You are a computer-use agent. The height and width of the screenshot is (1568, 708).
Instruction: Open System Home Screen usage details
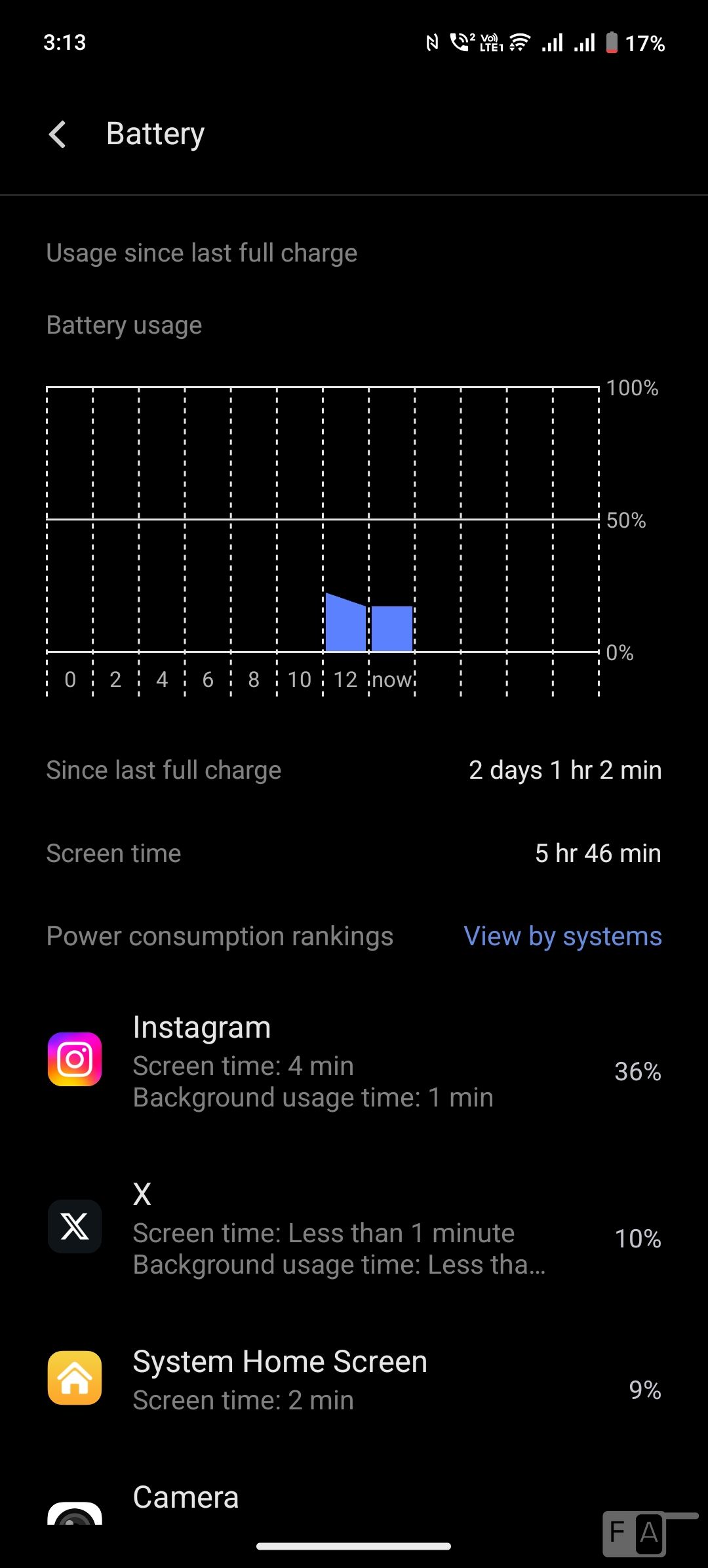(354, 1380)
